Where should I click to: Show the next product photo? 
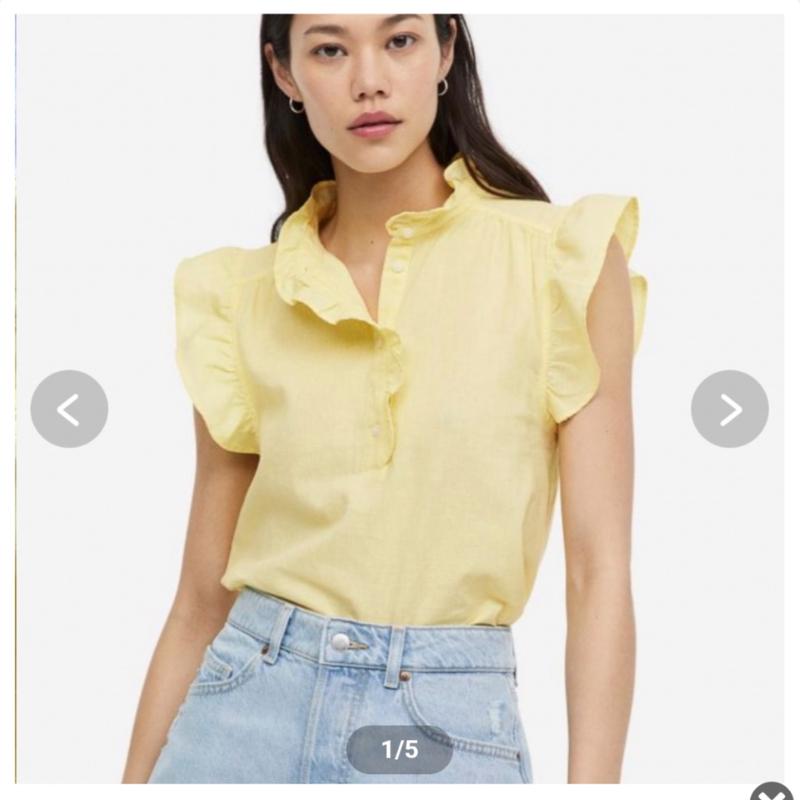coord(730,409)
